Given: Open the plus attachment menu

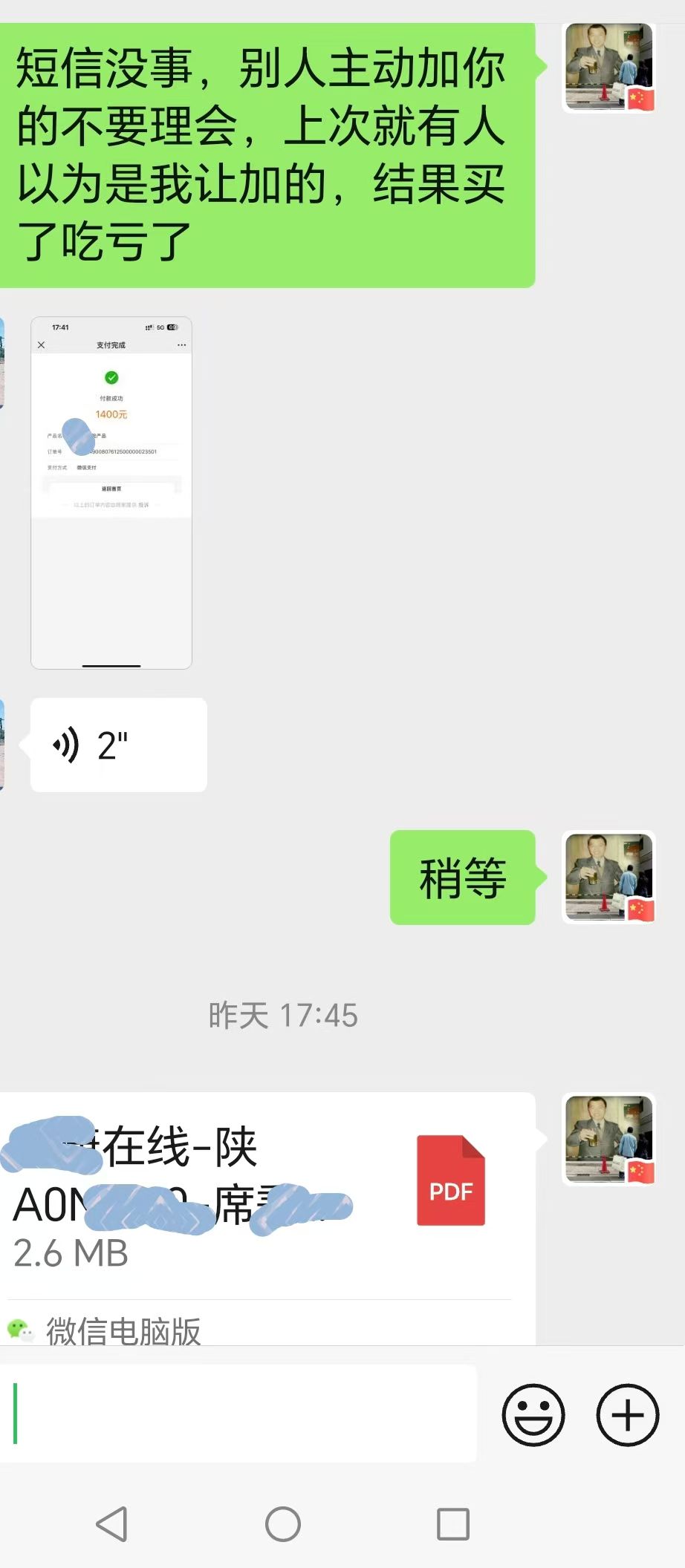Looking at the screenshot, I should pos(628,1414).
